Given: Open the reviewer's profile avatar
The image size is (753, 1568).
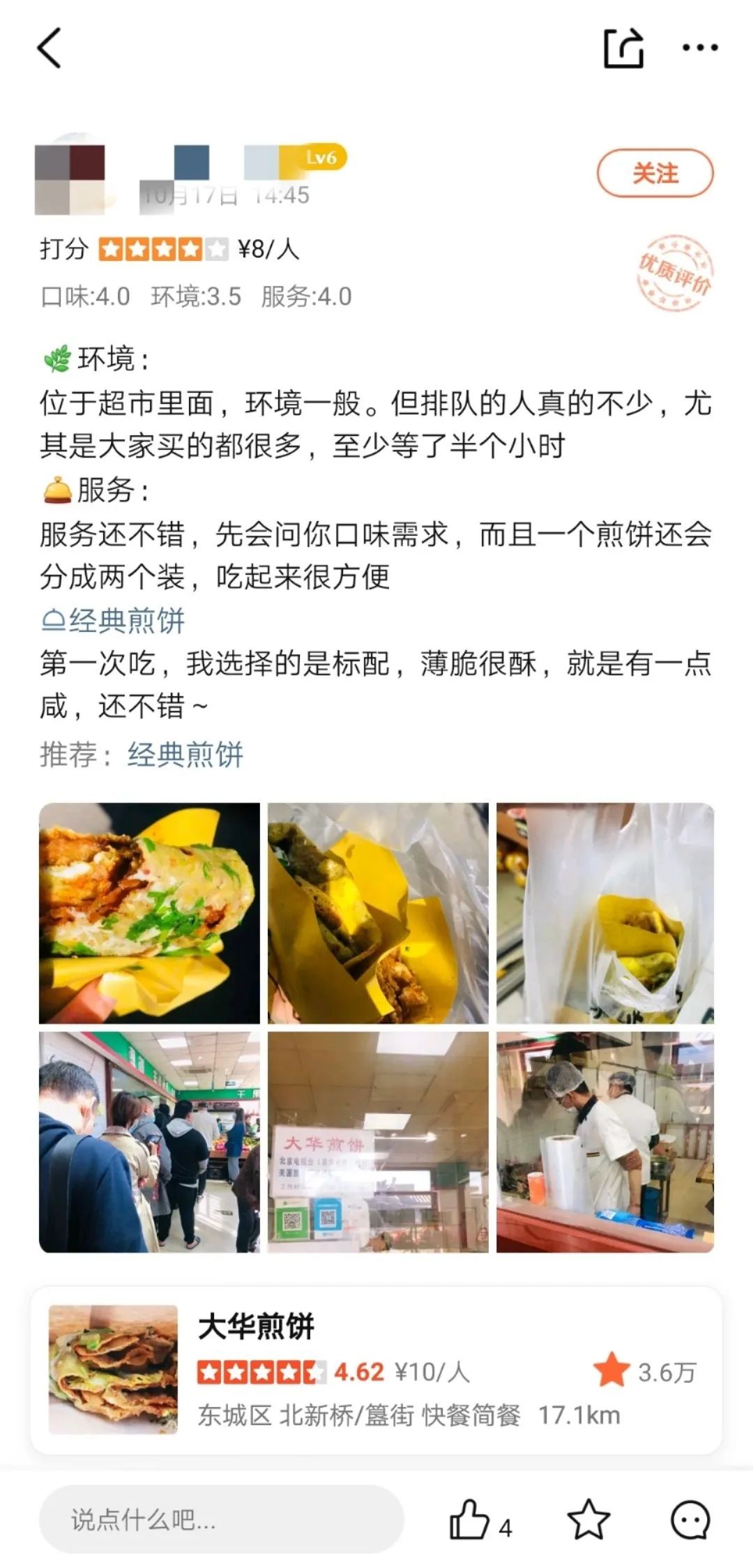Looking at the screenshot, I should coord(70,179).
